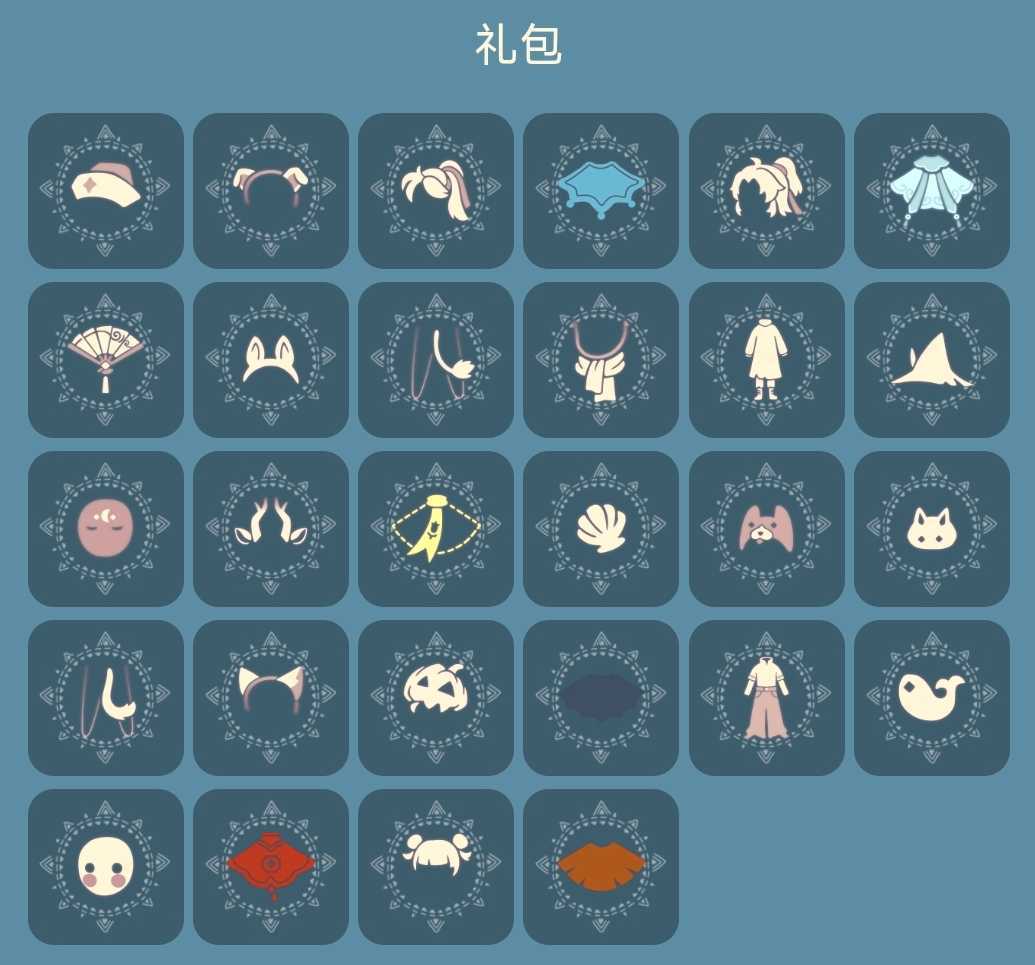This screenshot has width=1035, height=965.
Task: Select the pink mask with closed eyes
Action: point(106,529)
